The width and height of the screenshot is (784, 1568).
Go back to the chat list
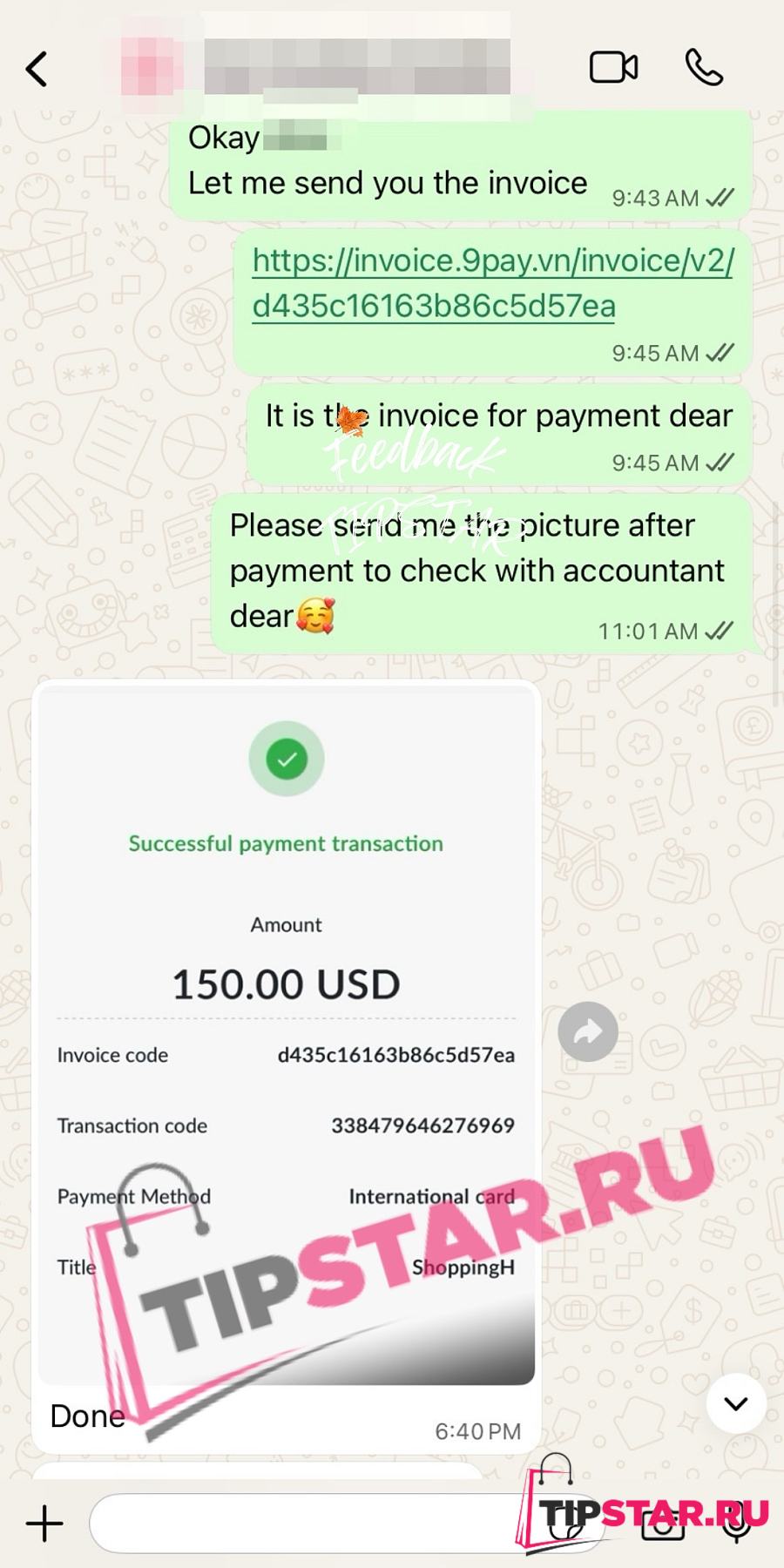coord(37,69)
